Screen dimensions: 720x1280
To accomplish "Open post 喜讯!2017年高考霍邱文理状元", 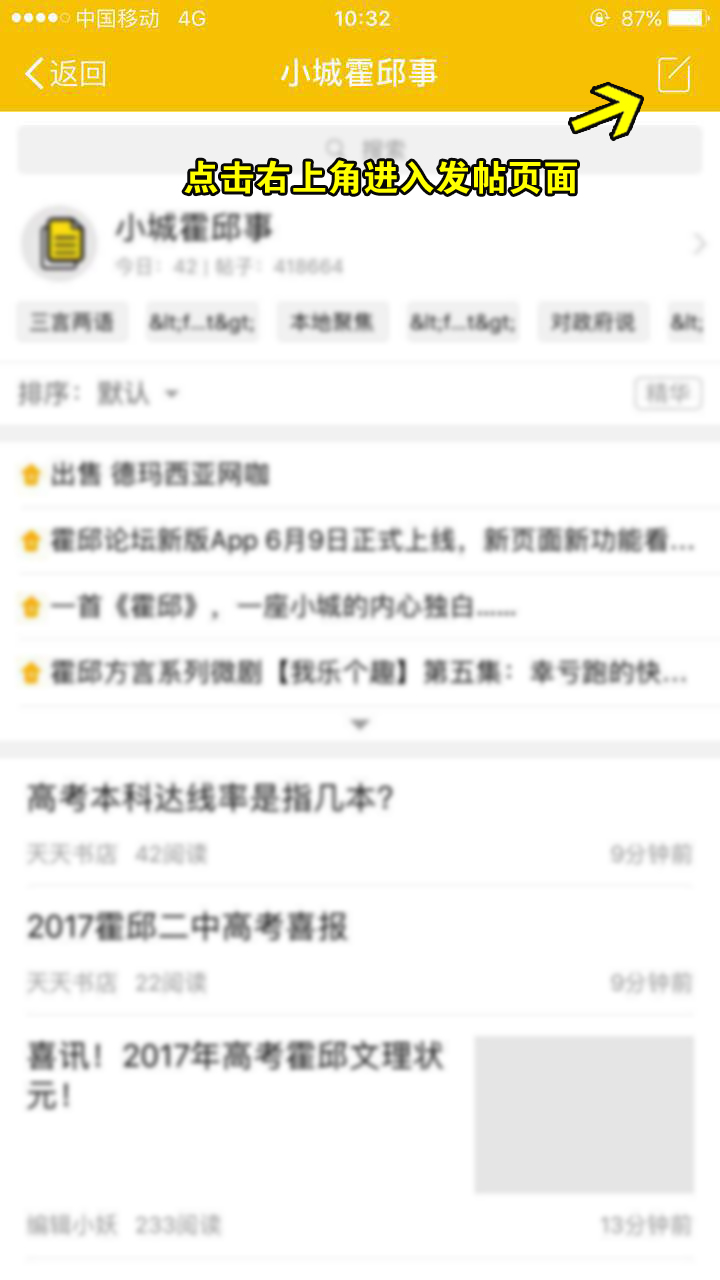I will 235,1075.
